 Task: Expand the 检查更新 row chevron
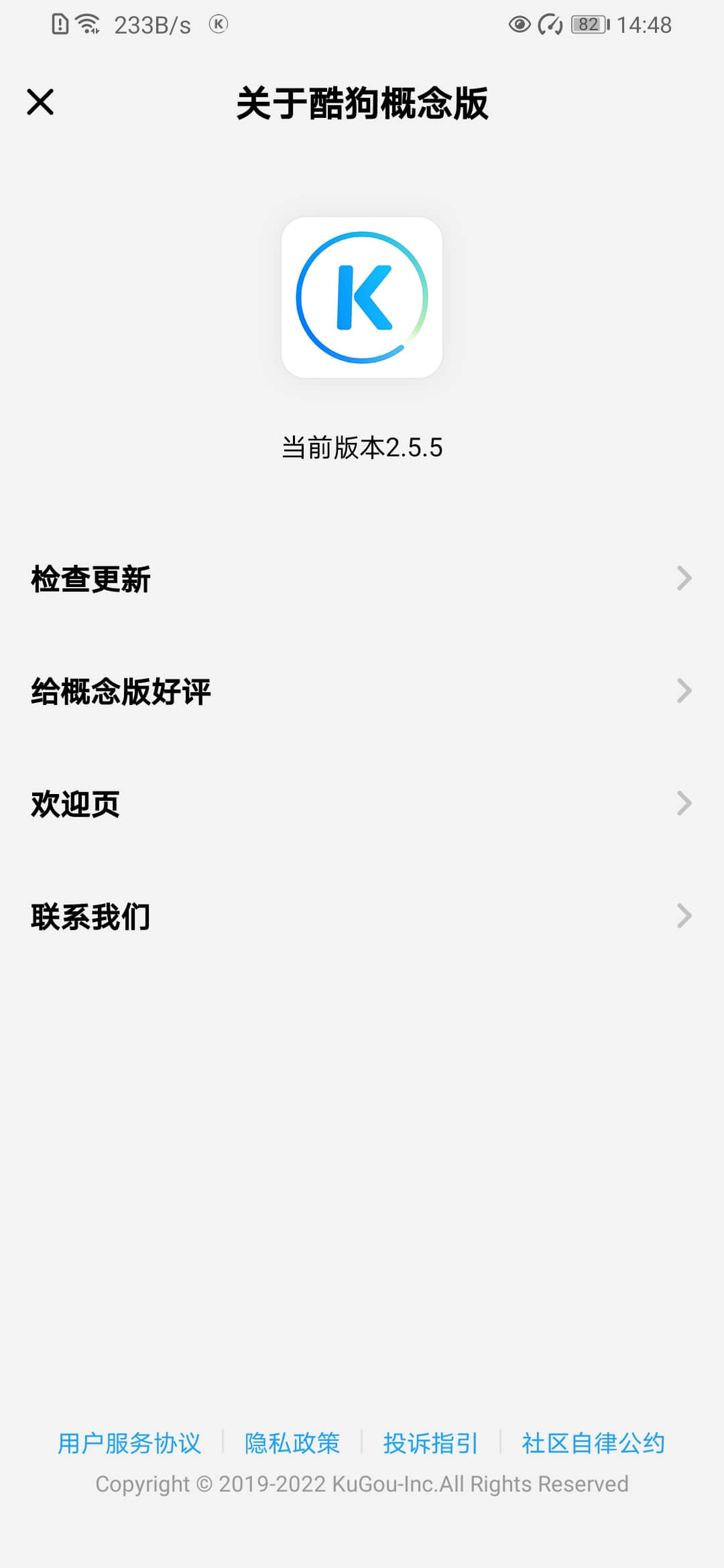point(683,578)
